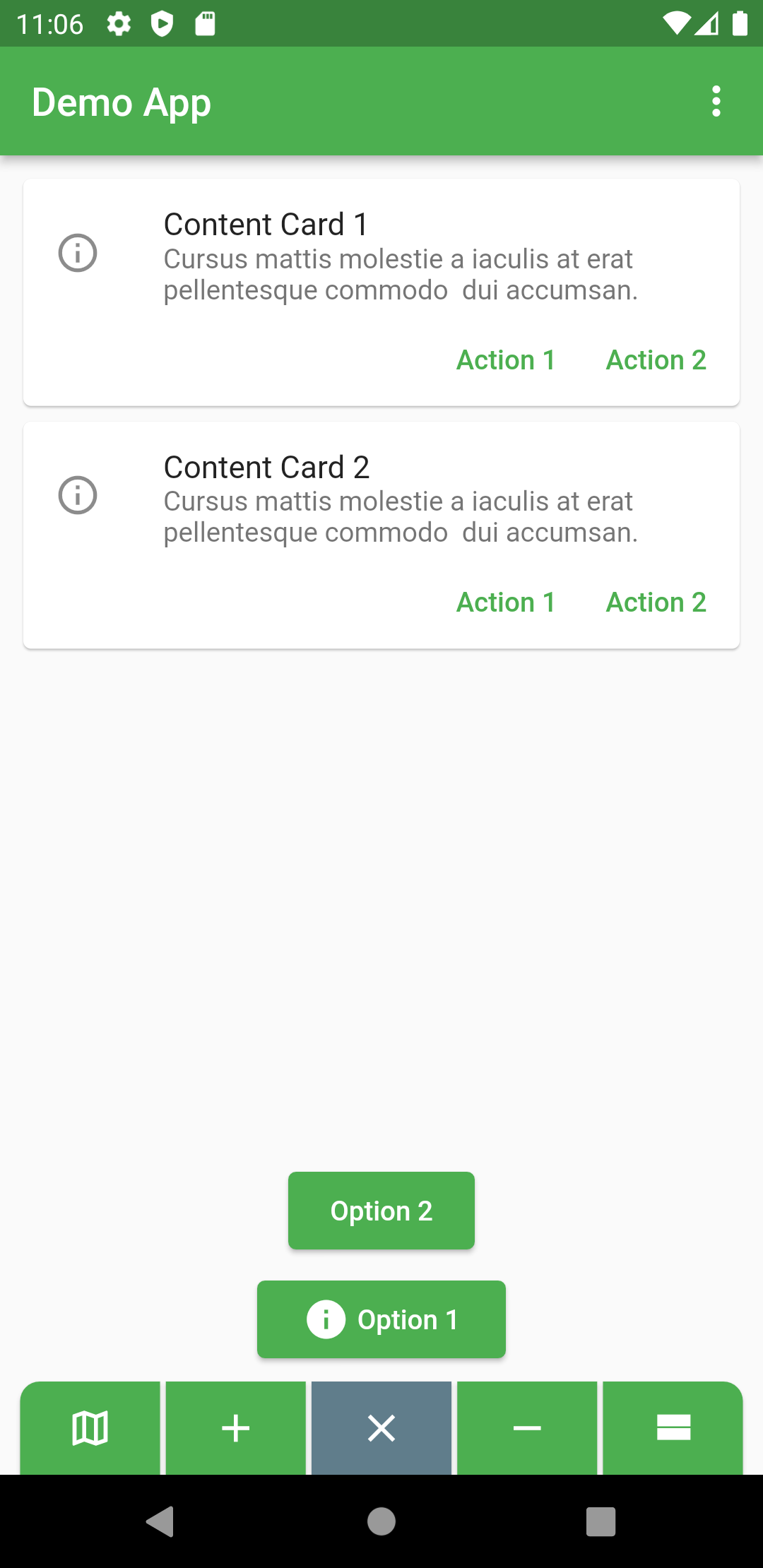Tap the map icon in the bottom bar

(90, 1428)
